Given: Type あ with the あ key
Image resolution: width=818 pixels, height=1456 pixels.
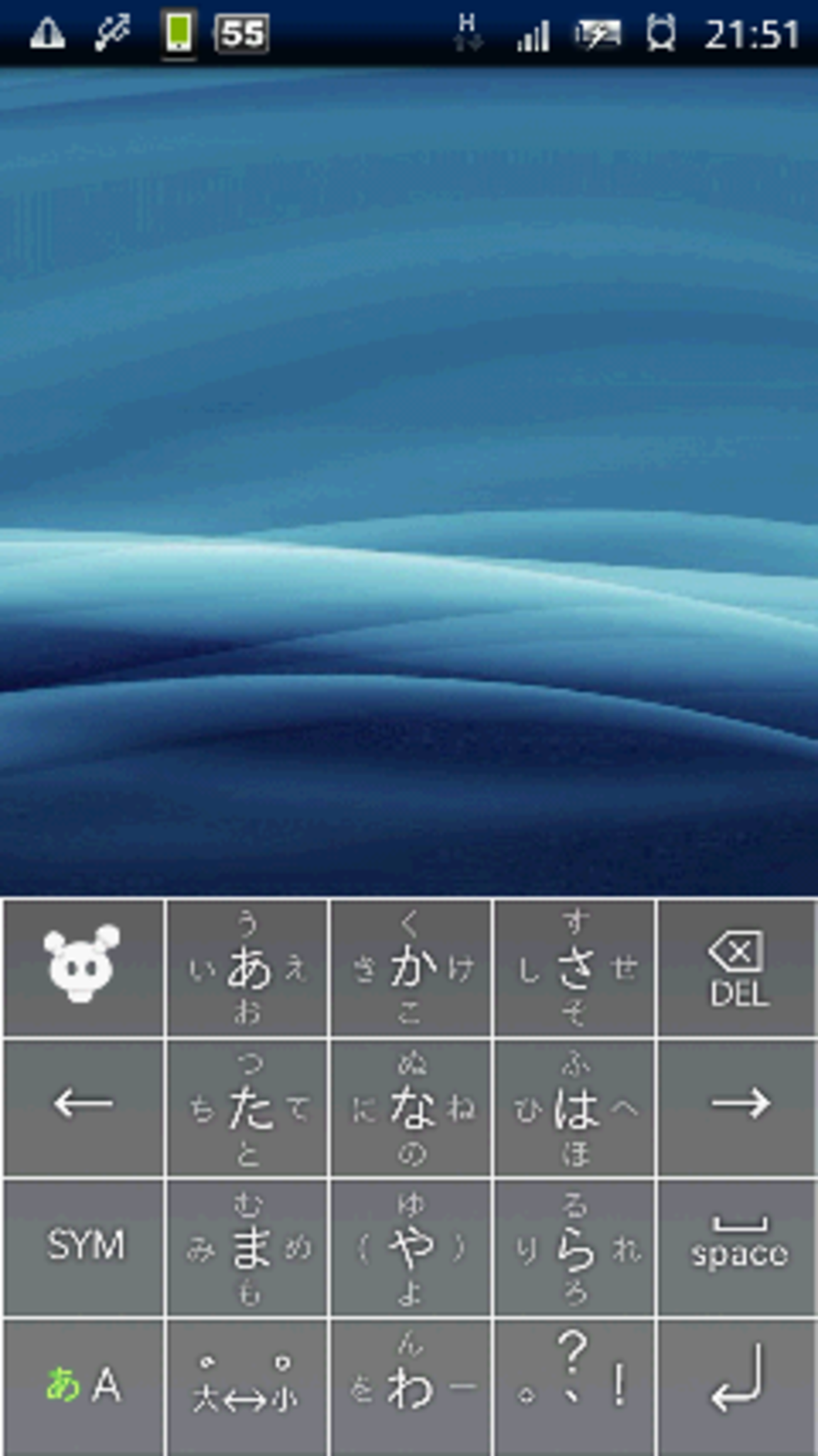Looking at the screenshot, I should [247, 968].
